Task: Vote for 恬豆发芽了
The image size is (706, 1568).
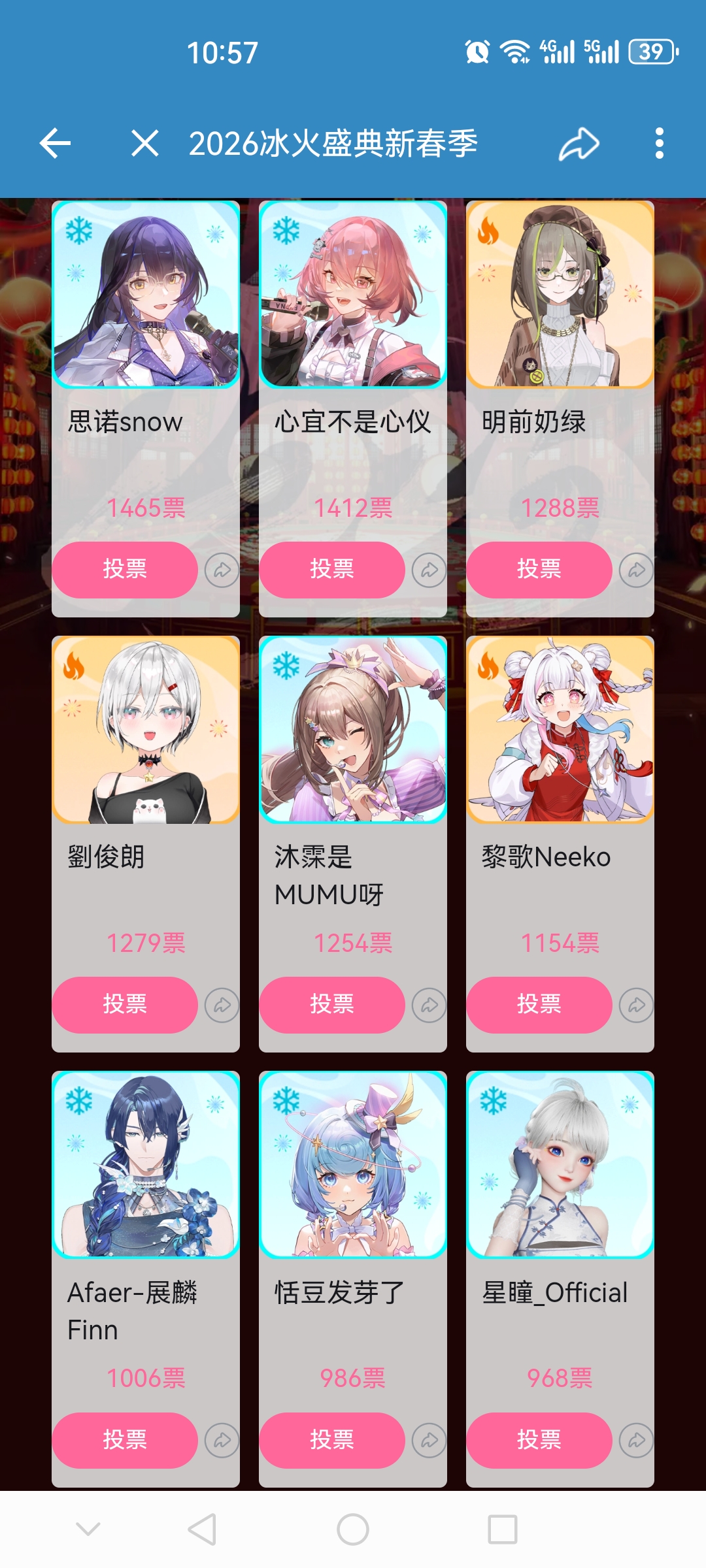Action: (332, 1440)
